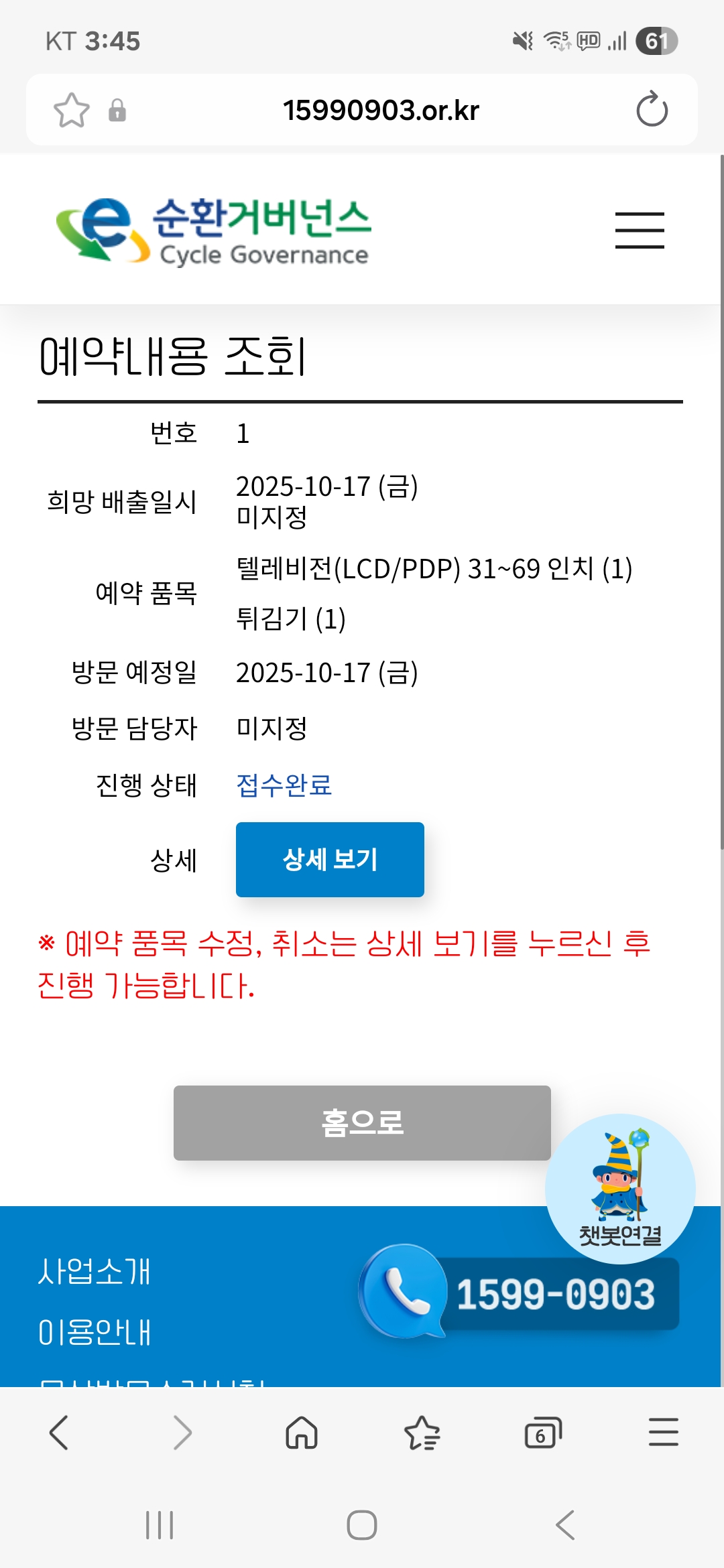This screenshot has width=724, height=1568.
Task: Open the 사업소개 footer link
Action: tap(95, 1271)
